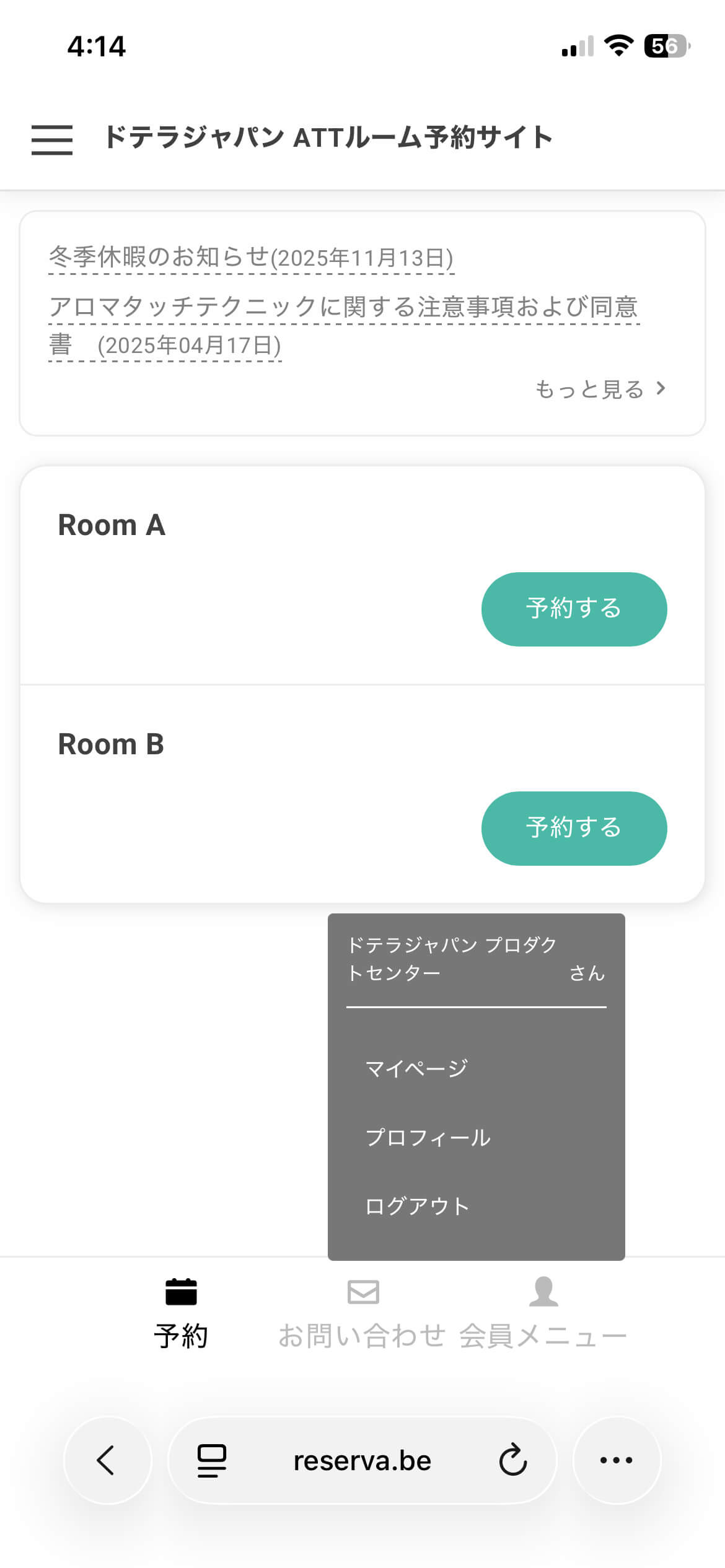Open the hamburger drawer menu
725x1568 pixels.
[x=52, y=139]
